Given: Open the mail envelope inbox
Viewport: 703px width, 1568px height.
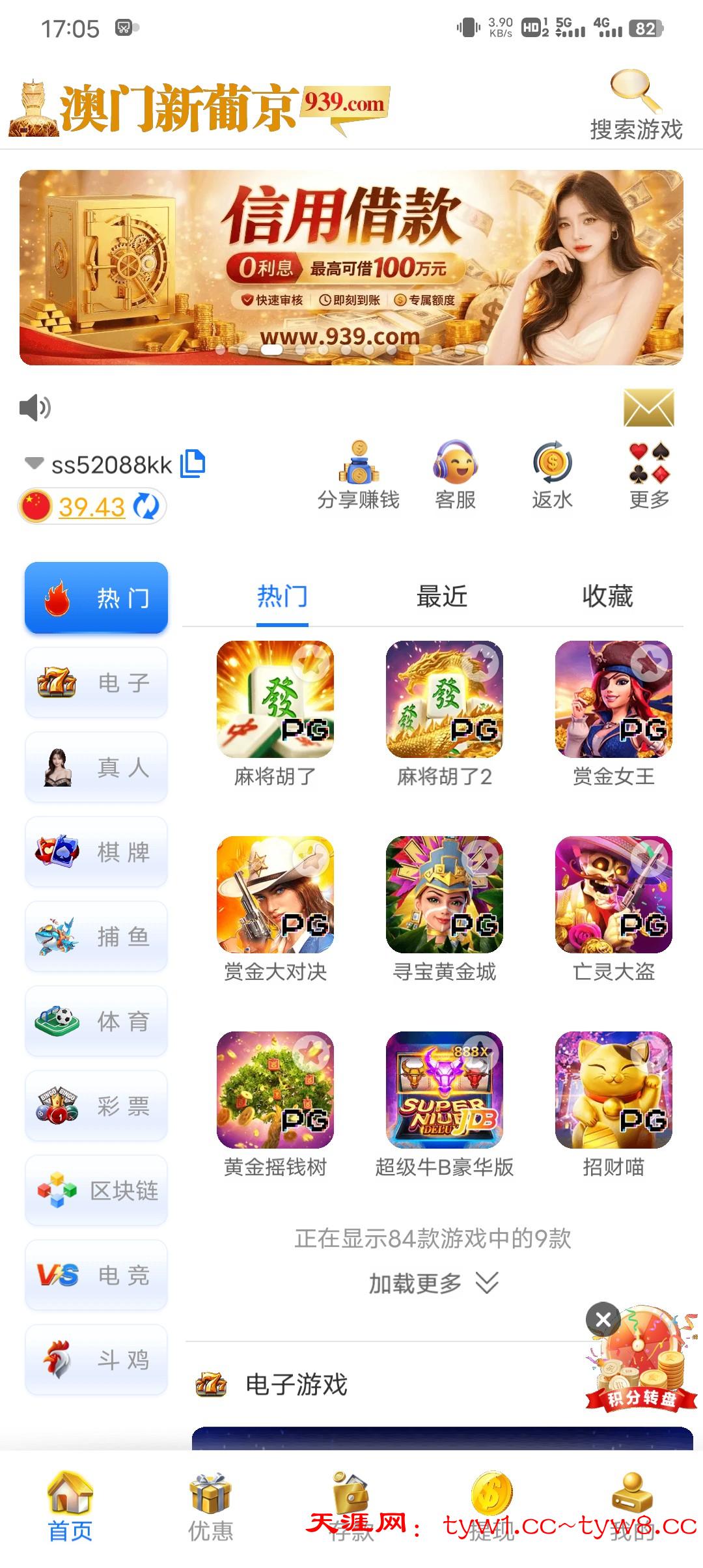Looking at the screenshot, I should [x=648, y=408].
